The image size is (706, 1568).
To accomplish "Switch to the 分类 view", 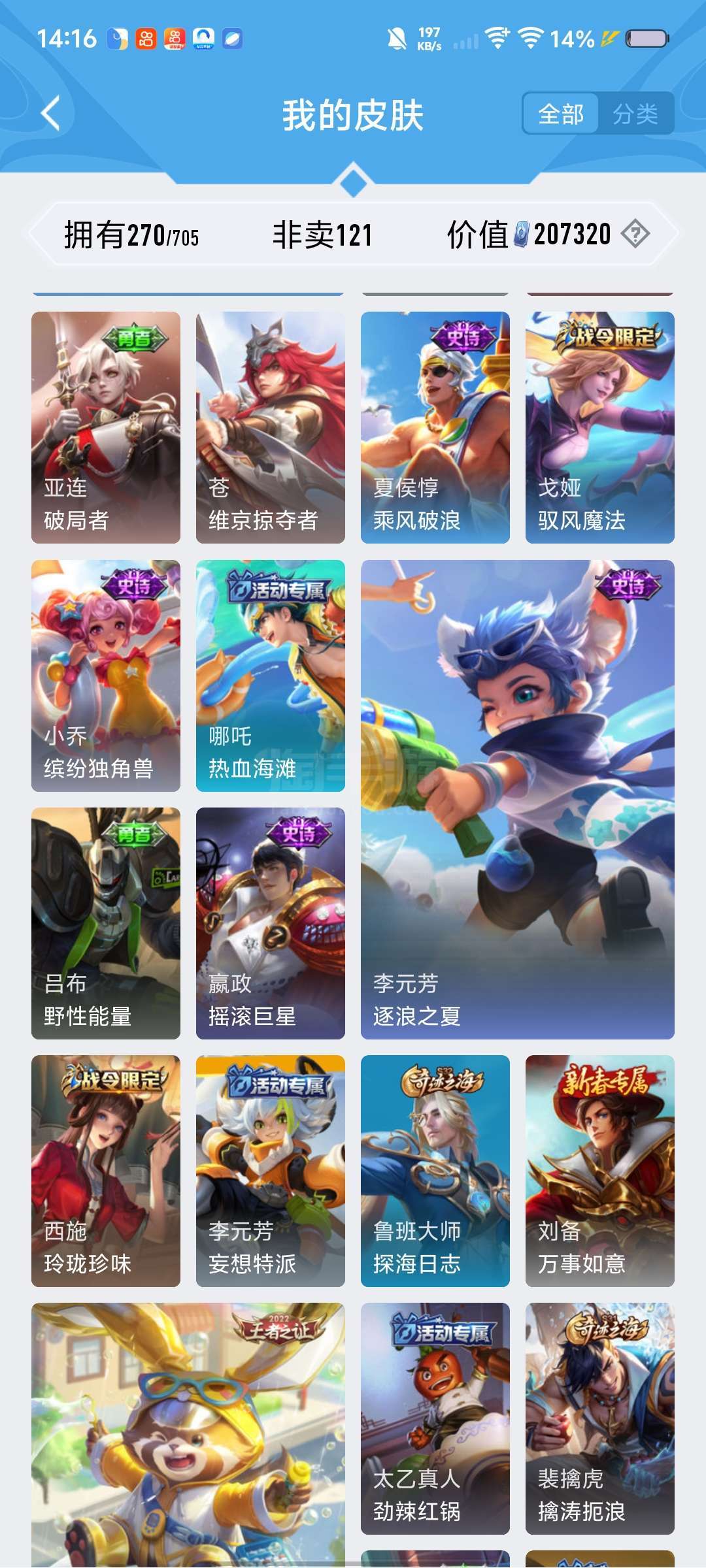I will [x=635, y=114].
